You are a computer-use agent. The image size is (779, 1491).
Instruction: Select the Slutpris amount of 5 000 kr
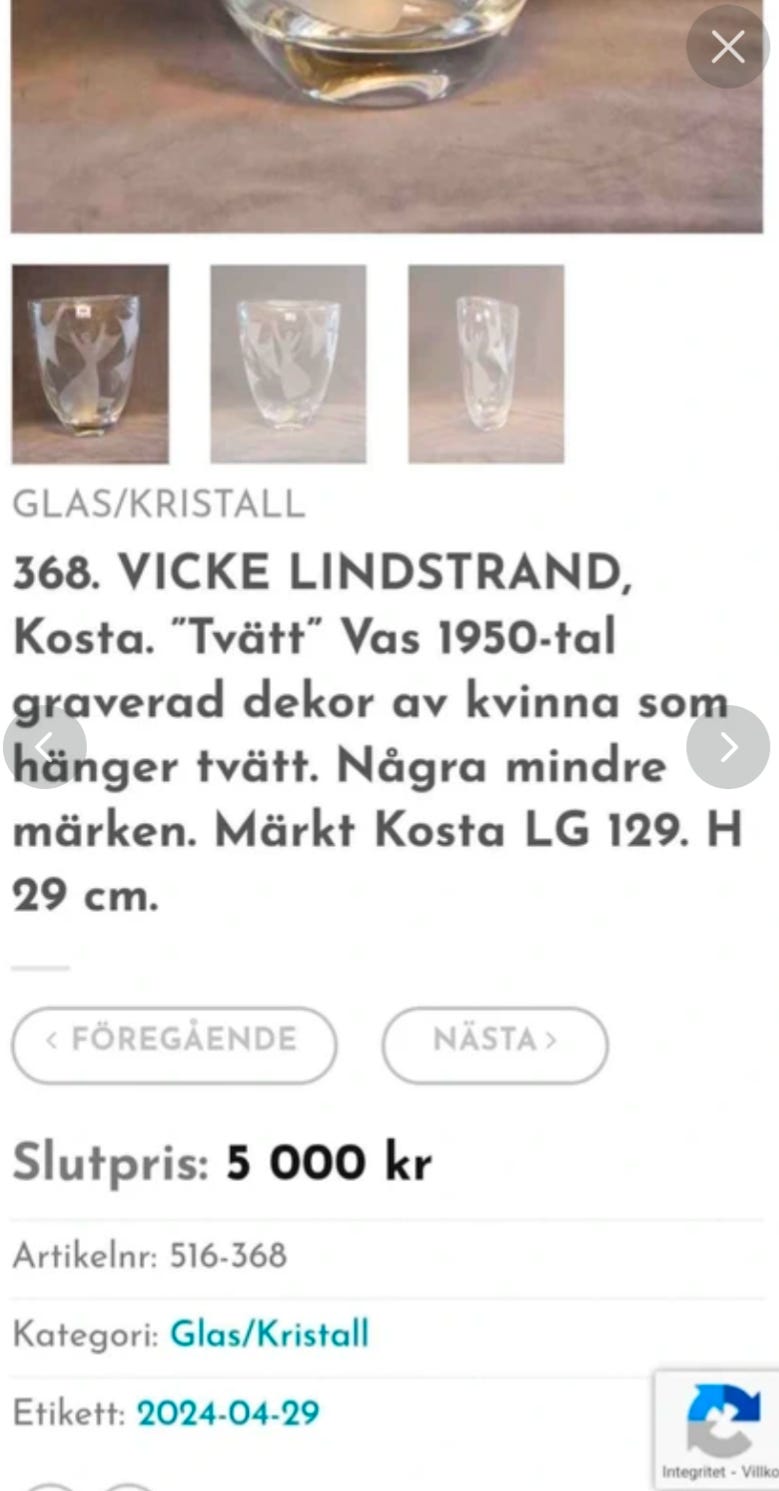(327, 1162)
